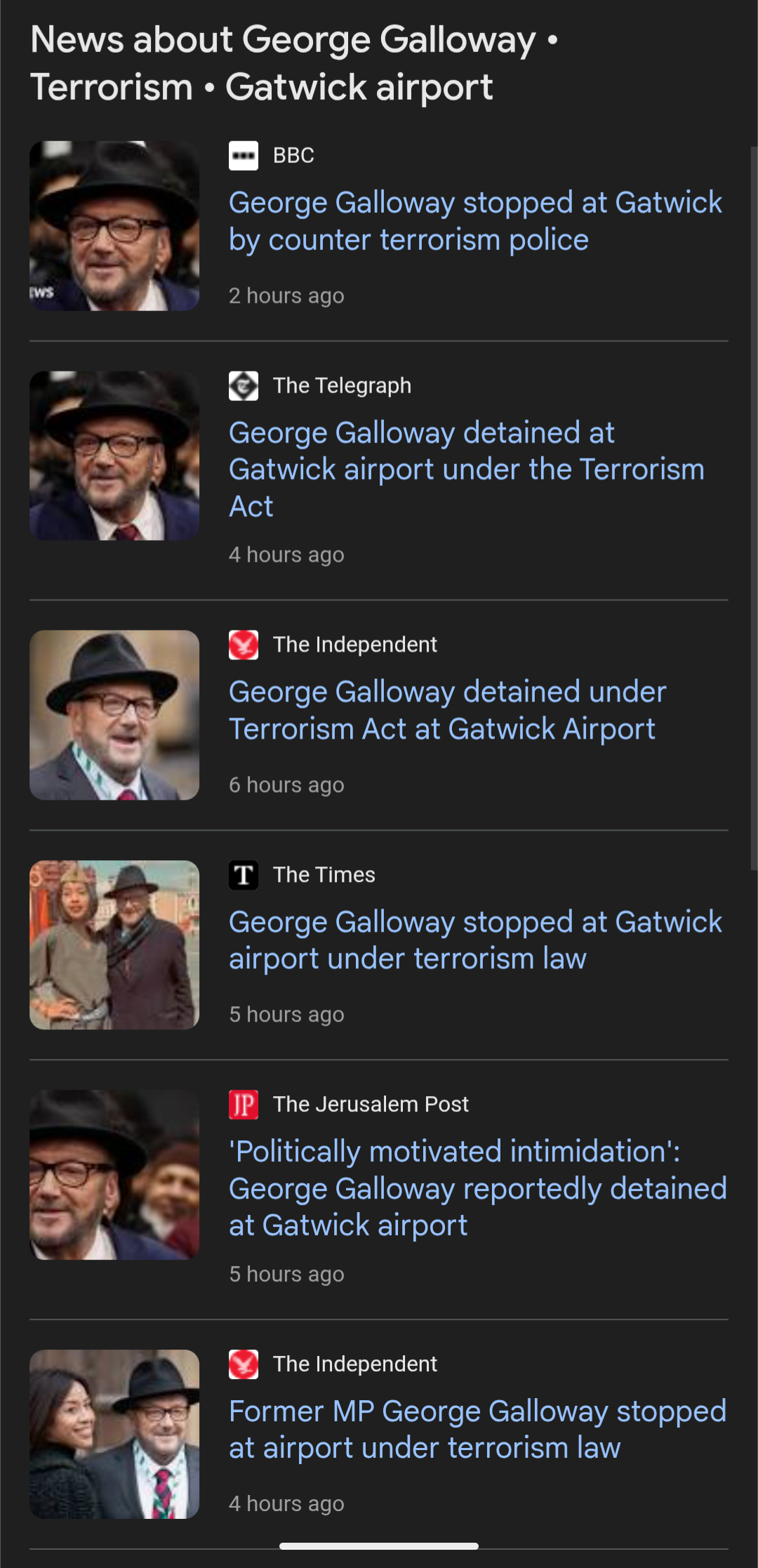Tap The Telegraph article thumbnail image

[x=114, y=456]
